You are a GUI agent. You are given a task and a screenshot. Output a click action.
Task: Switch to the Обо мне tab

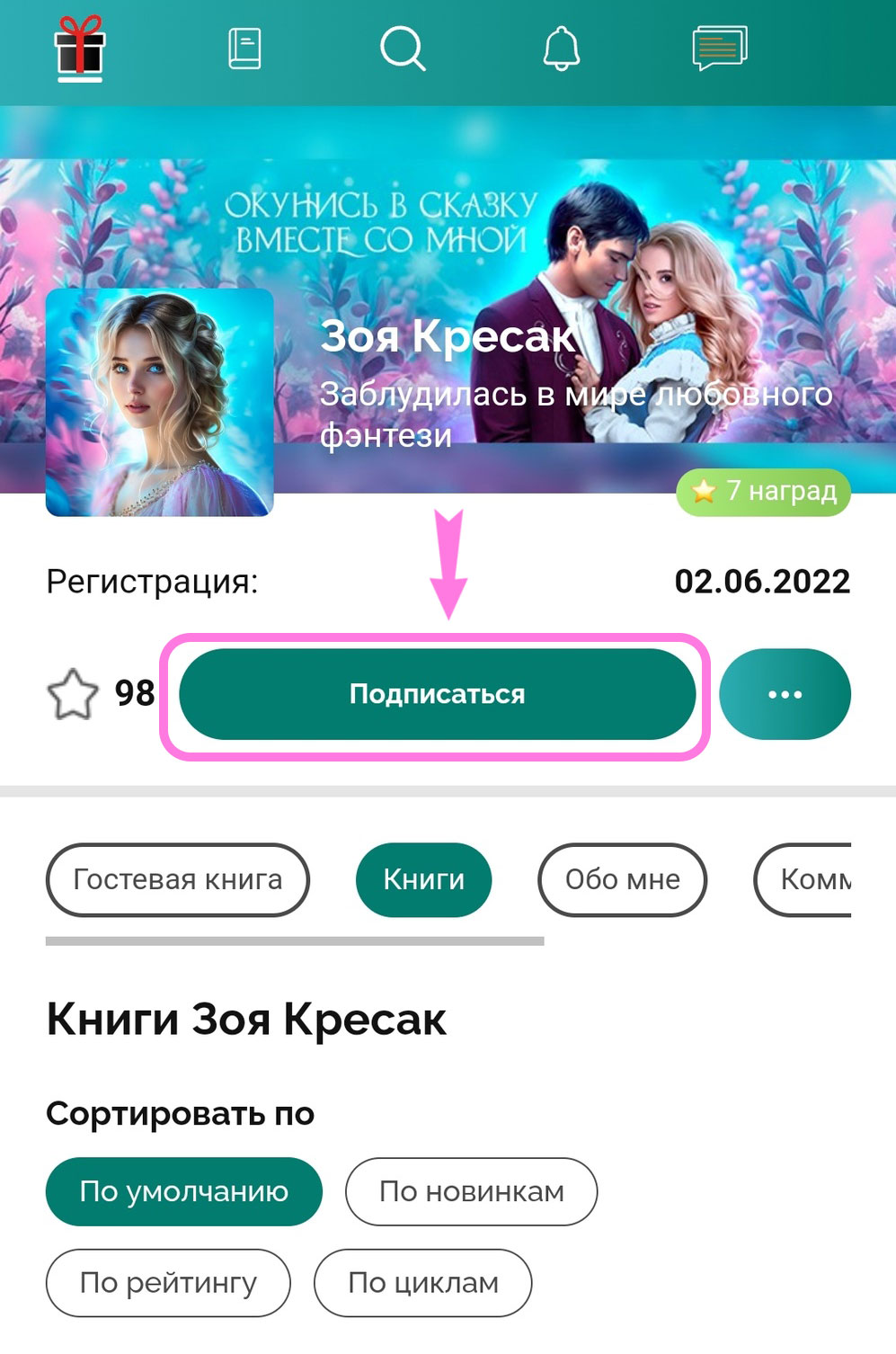point(622,879)
